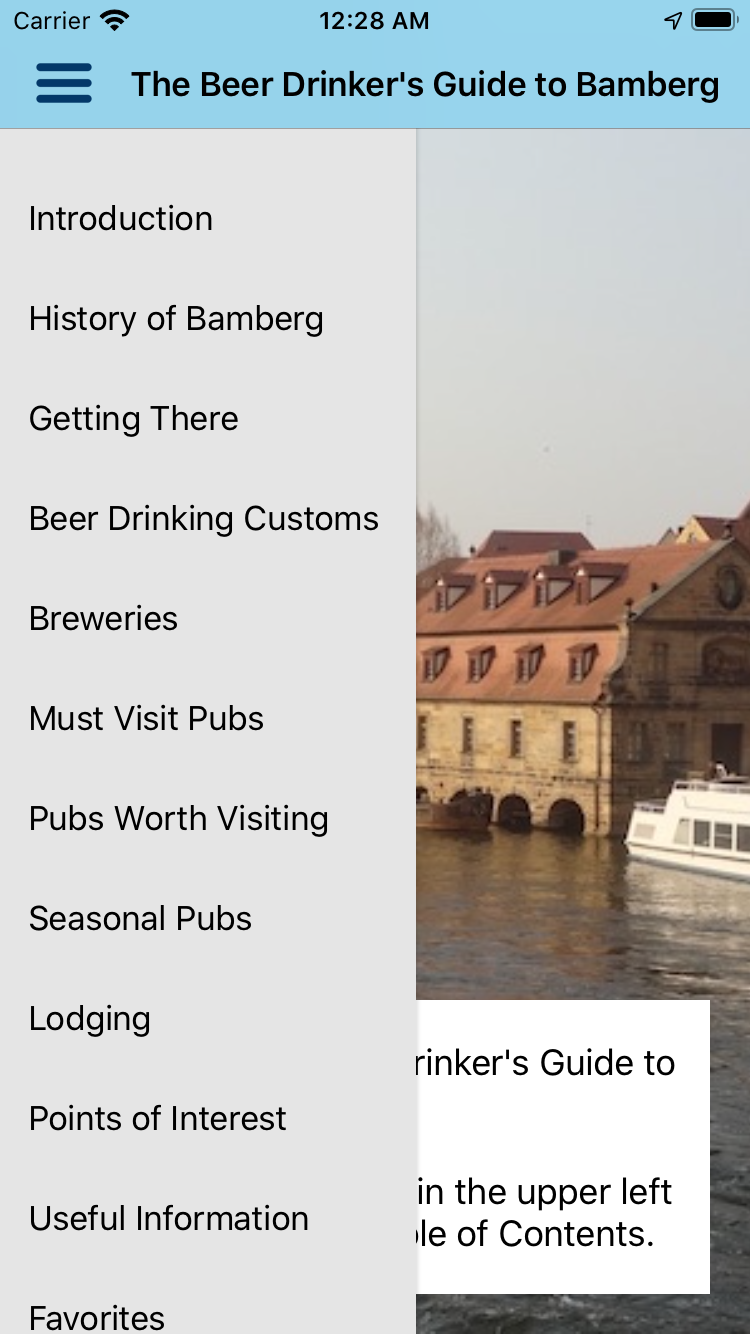
Task: View Useful Information
Action: pos(169,1219)
